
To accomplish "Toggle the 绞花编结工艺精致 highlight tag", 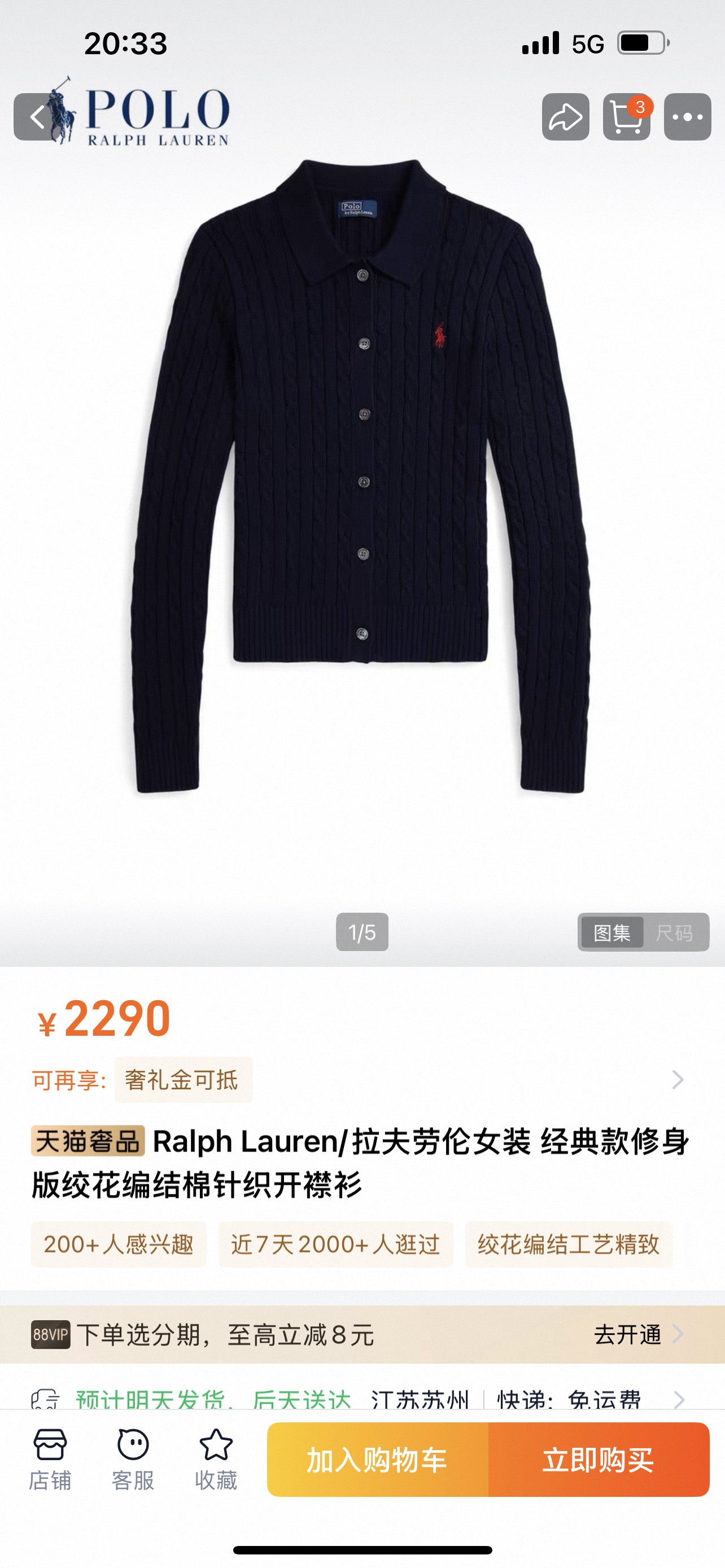I will point(569,1244).
